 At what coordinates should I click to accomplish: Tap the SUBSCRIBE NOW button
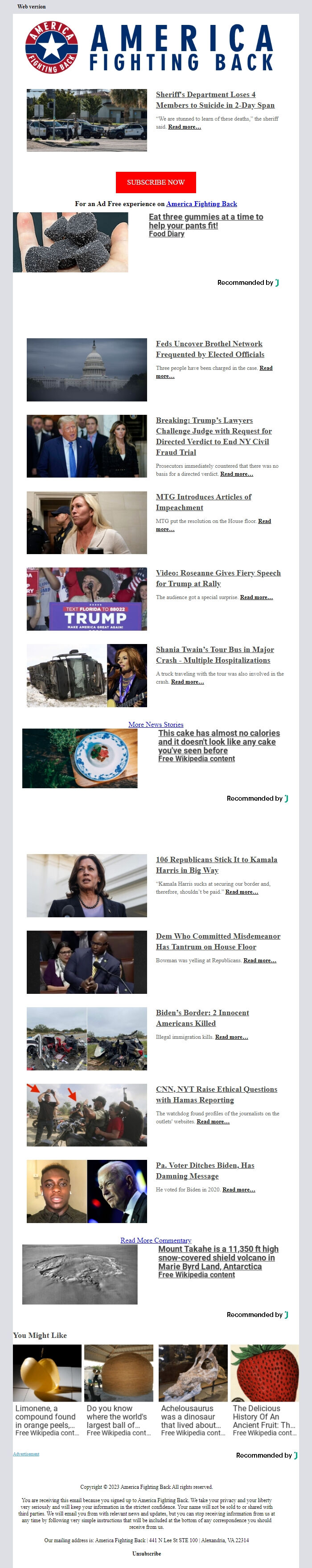(156, 182)
